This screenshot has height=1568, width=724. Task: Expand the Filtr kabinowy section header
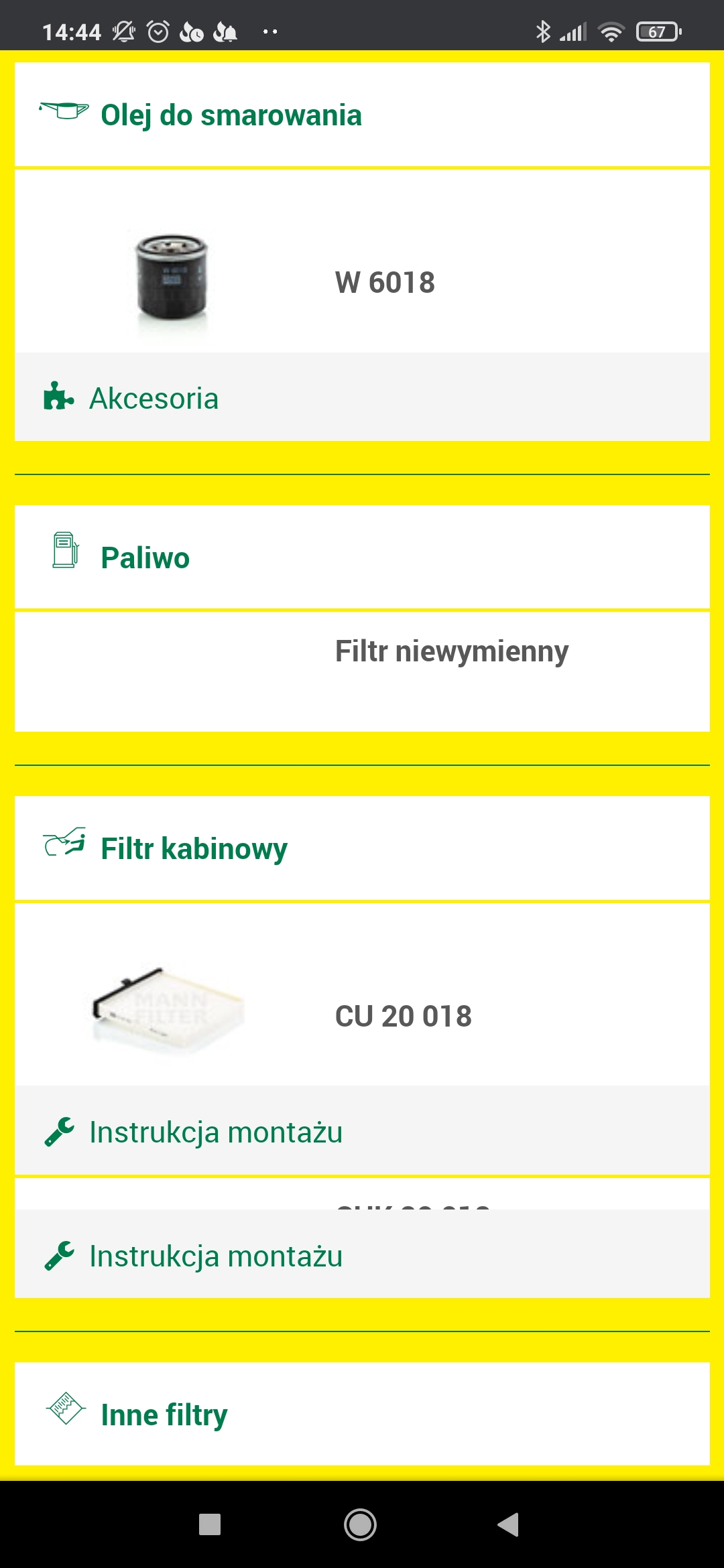194,848
